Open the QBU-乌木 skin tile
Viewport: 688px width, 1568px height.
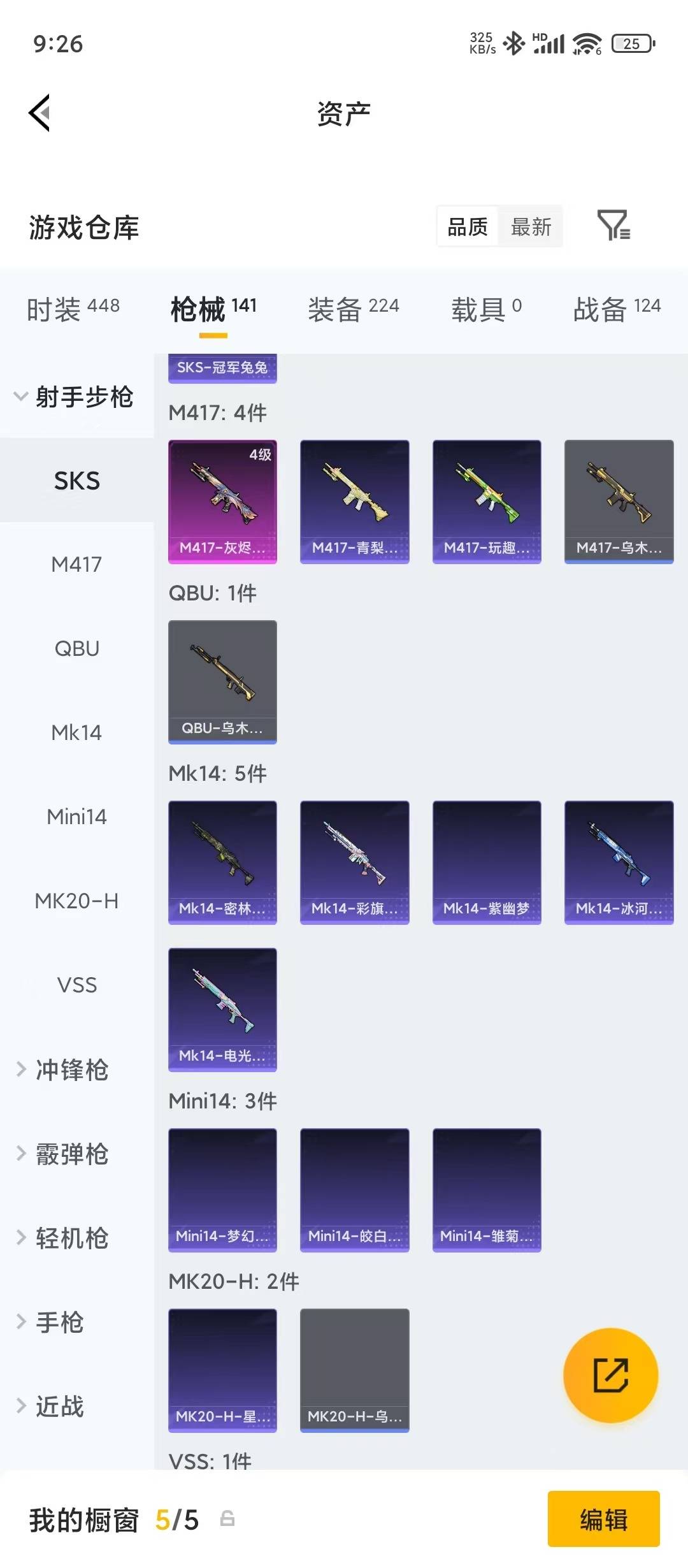tap(222, 682)
